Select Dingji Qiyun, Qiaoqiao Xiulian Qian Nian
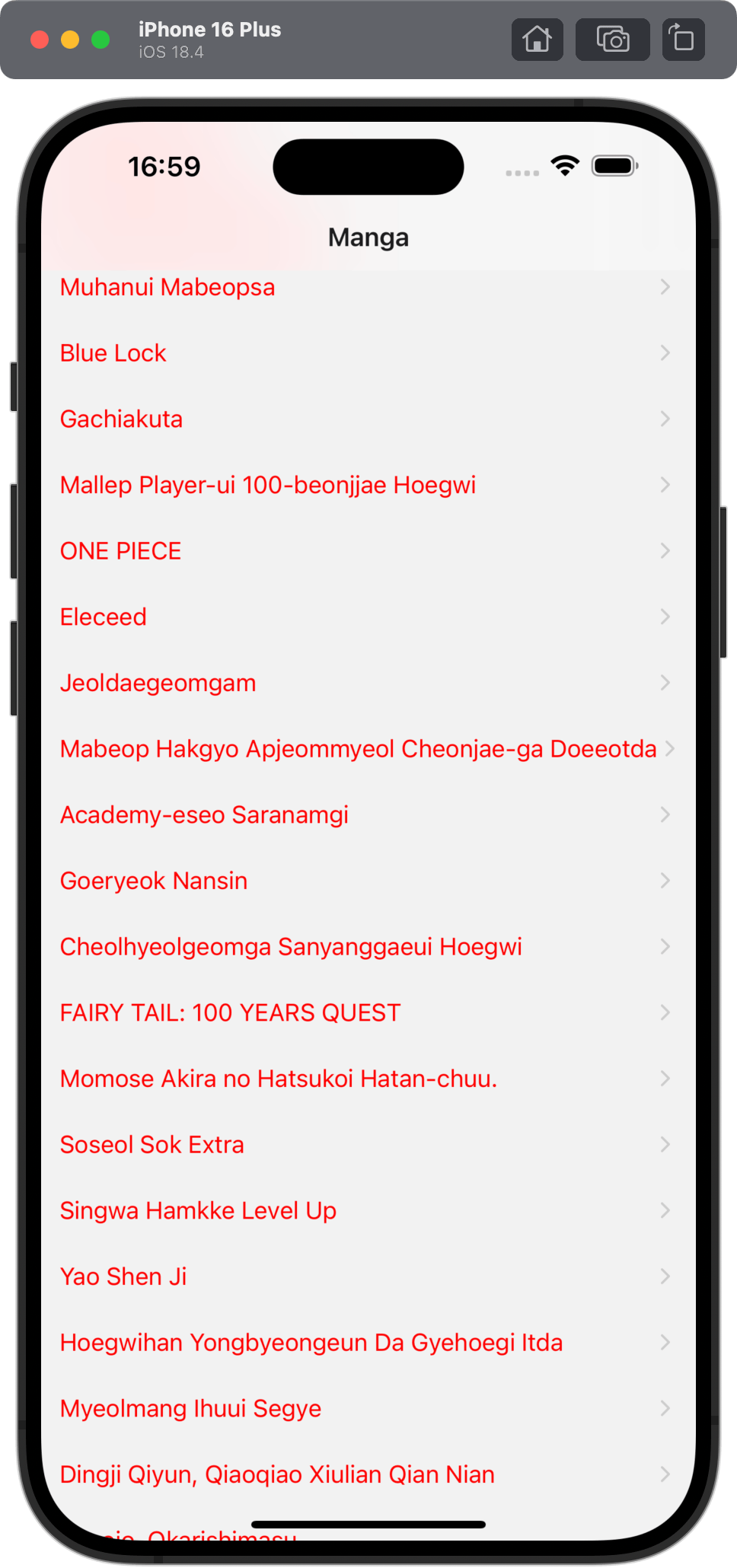The height and width of the screenshot is (1568, 737). tap(277, 1475)
